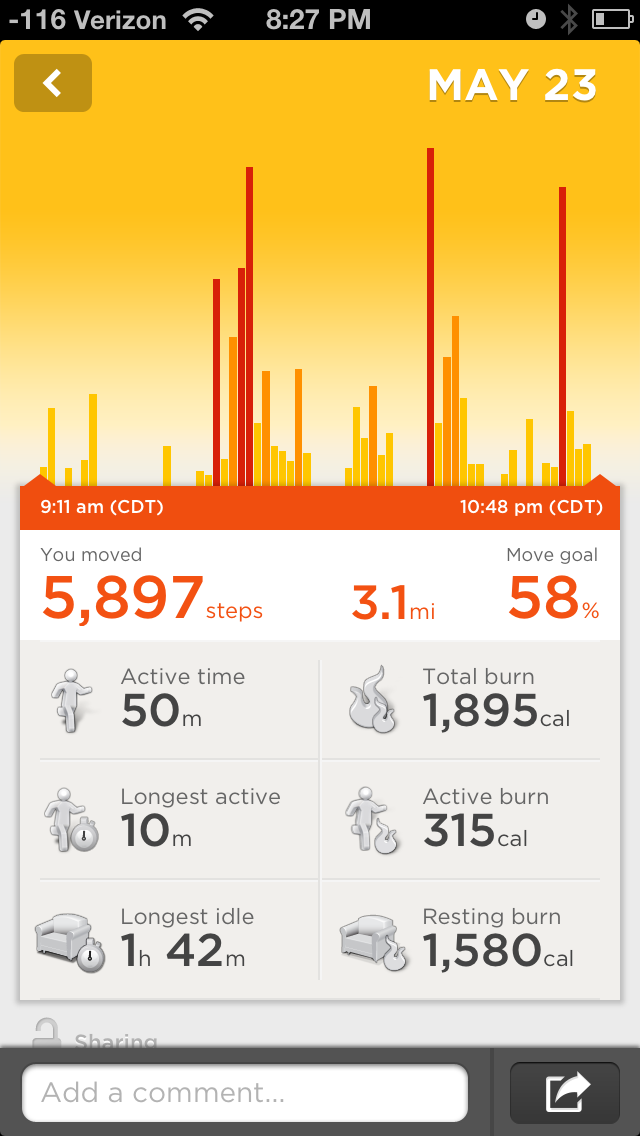Tap the Add a comment field
640x1136 pixels.
tap(245, 1092)
